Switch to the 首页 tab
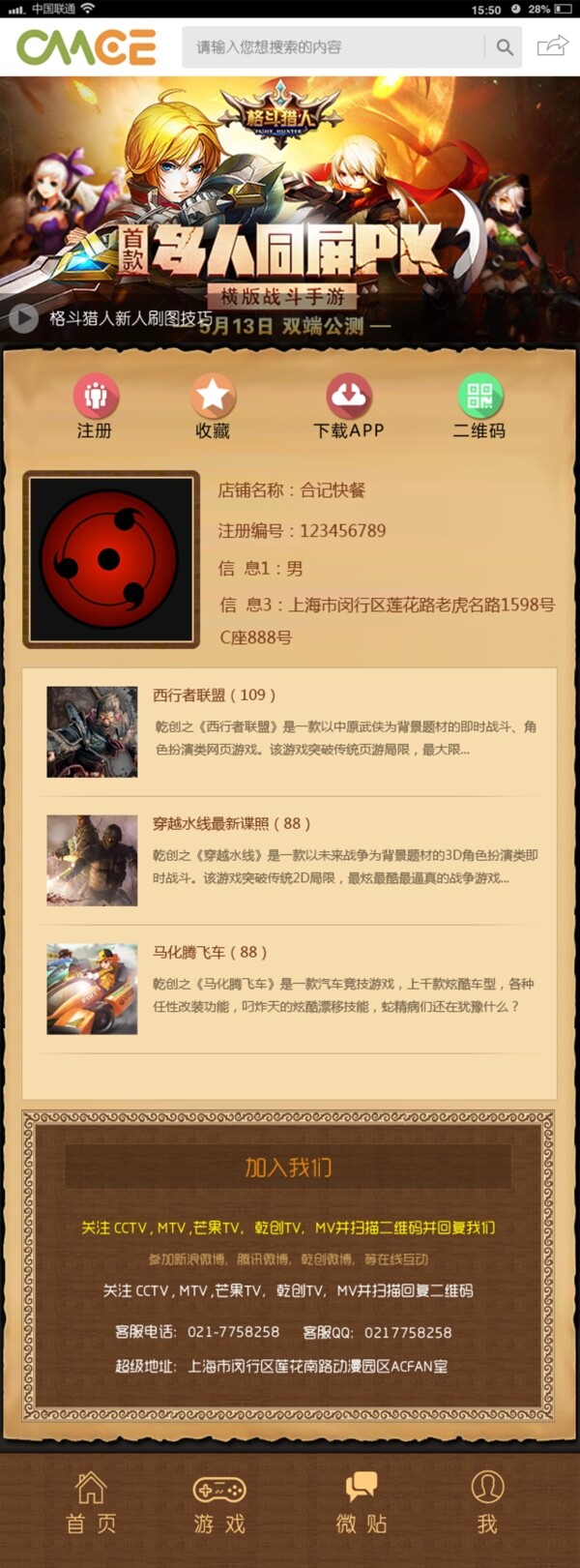Viewport: 580px width, 1568px height. [91, 1502]
